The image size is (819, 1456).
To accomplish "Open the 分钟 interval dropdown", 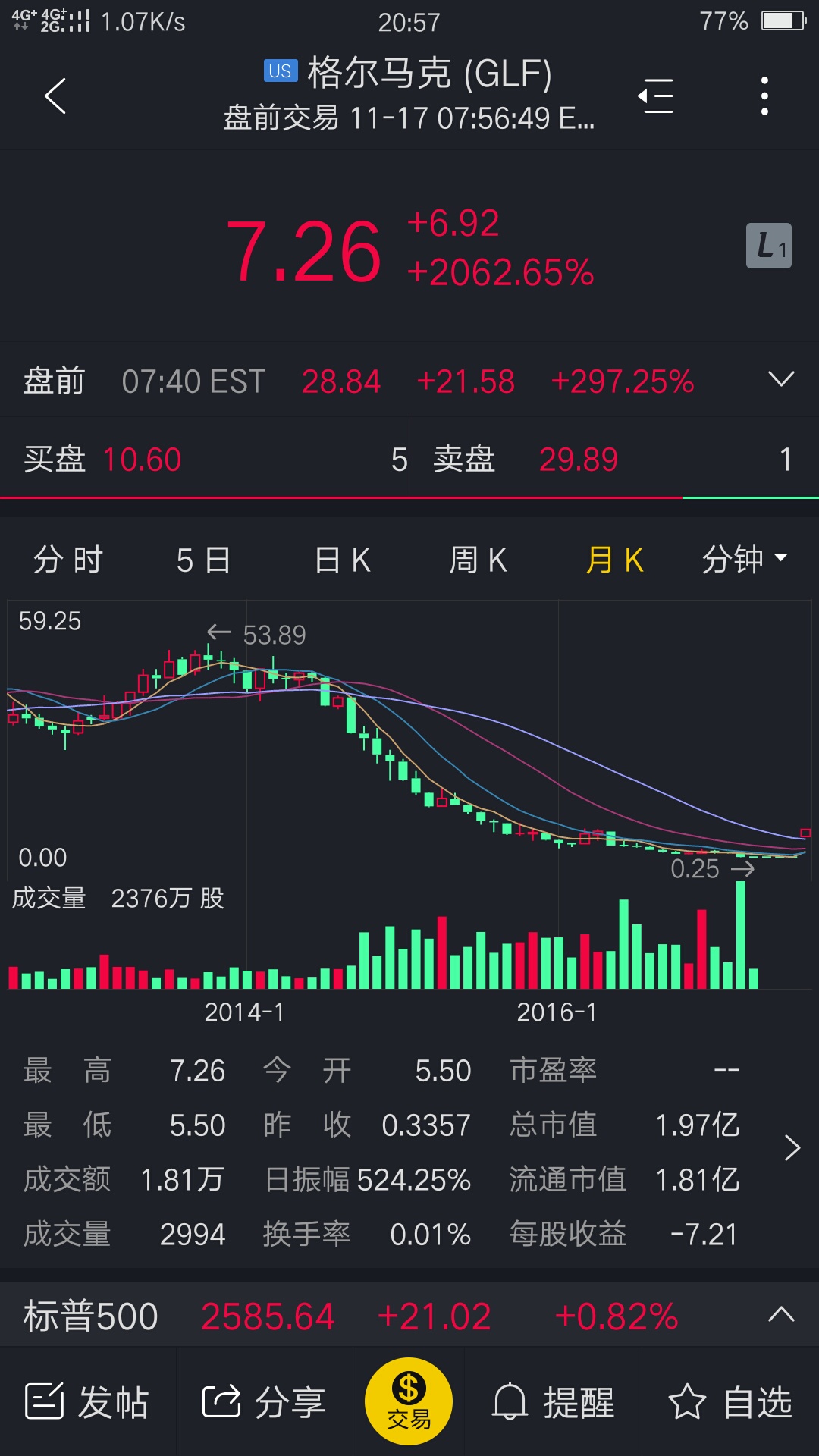I will point(745,560).
